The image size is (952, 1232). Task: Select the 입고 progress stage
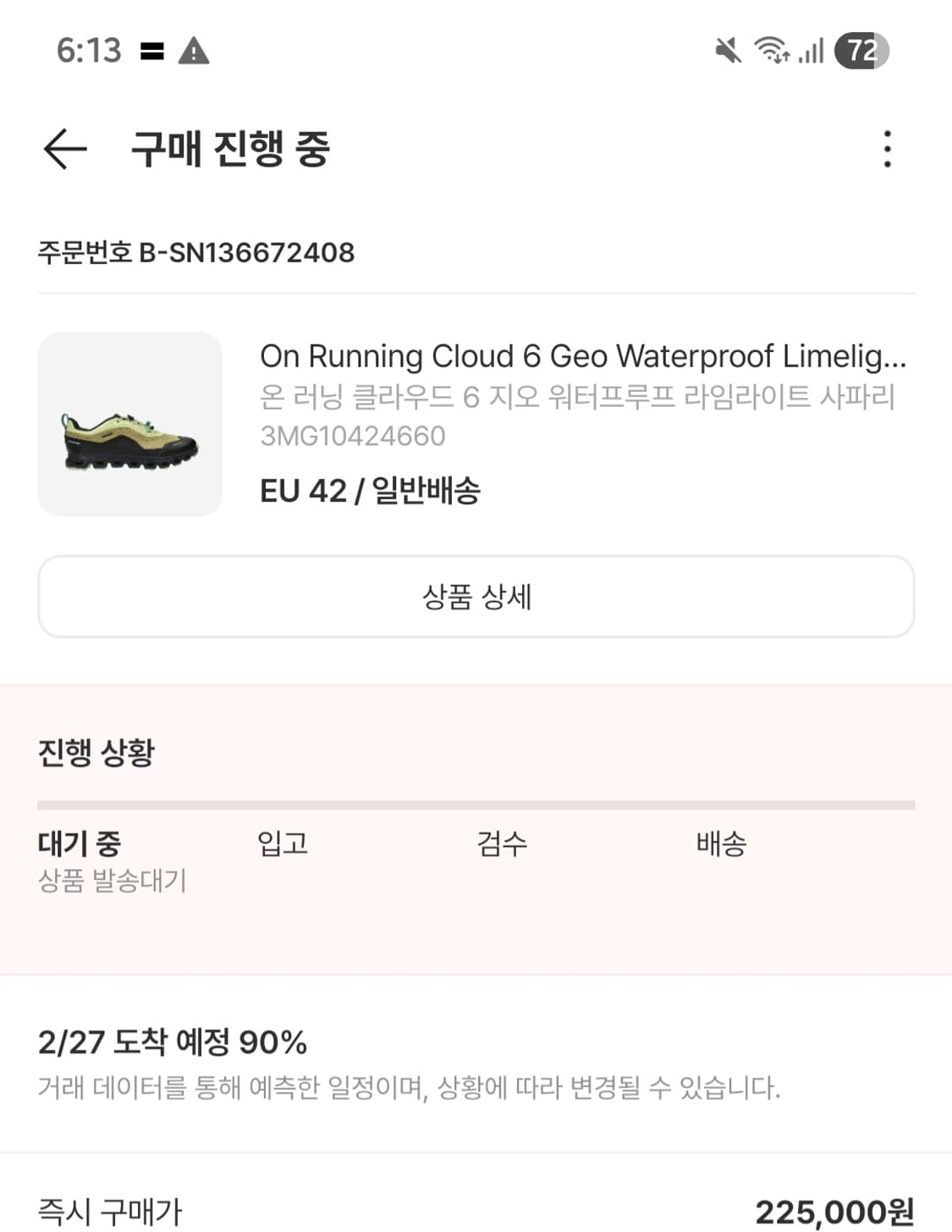pos(283,843)
